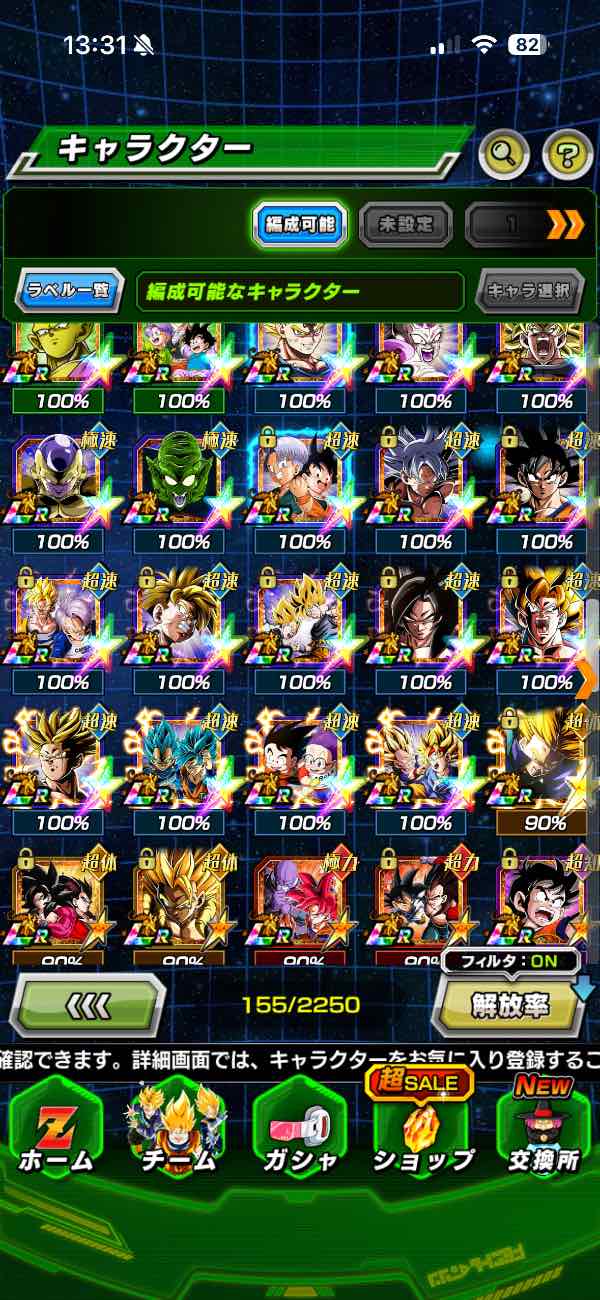Tap the キャラ選択 button
This screenshot has width=600, height=1300.
pos(529,292)
